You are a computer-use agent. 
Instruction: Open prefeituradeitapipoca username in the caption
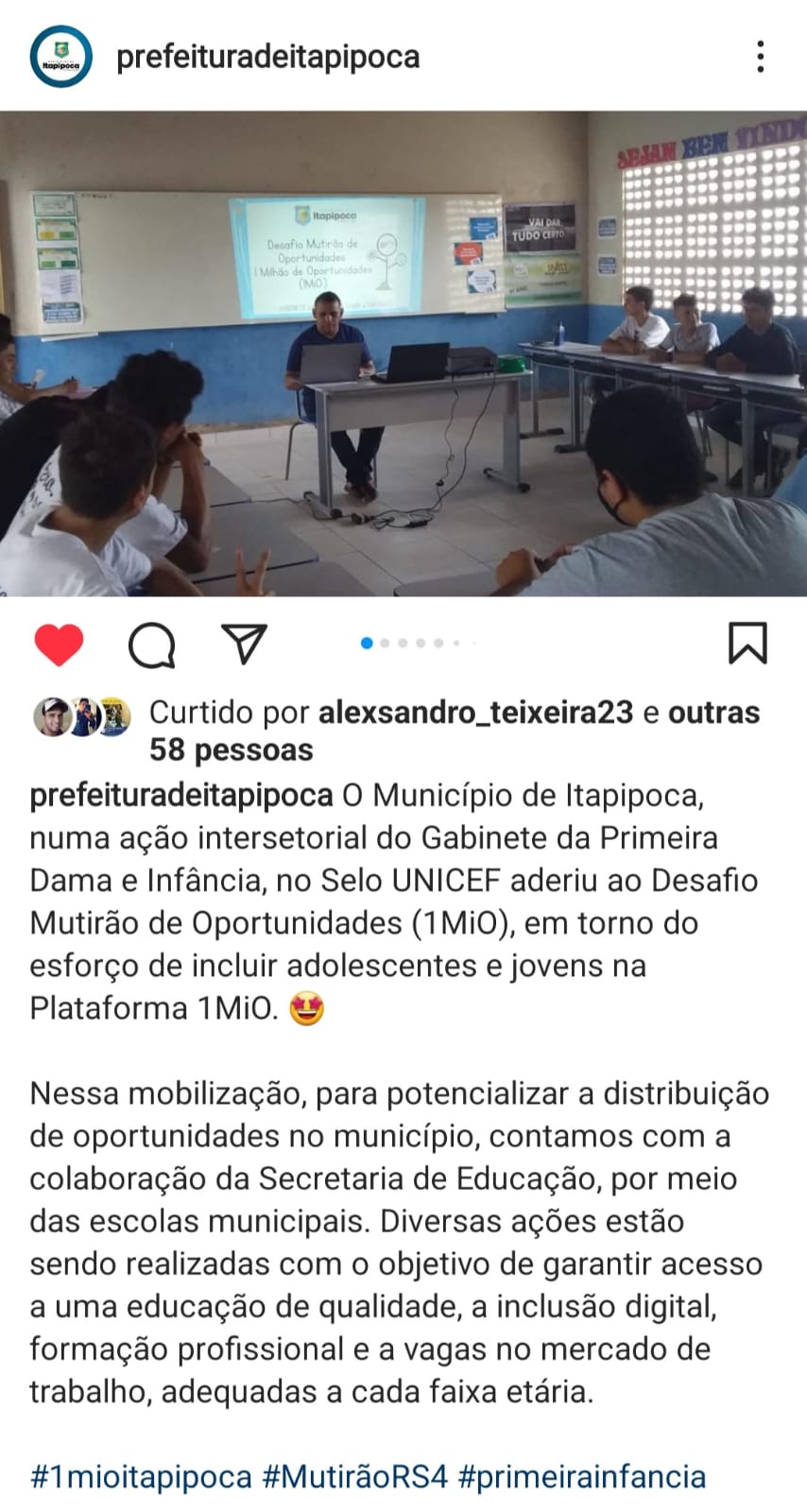(x=181, y=796)
